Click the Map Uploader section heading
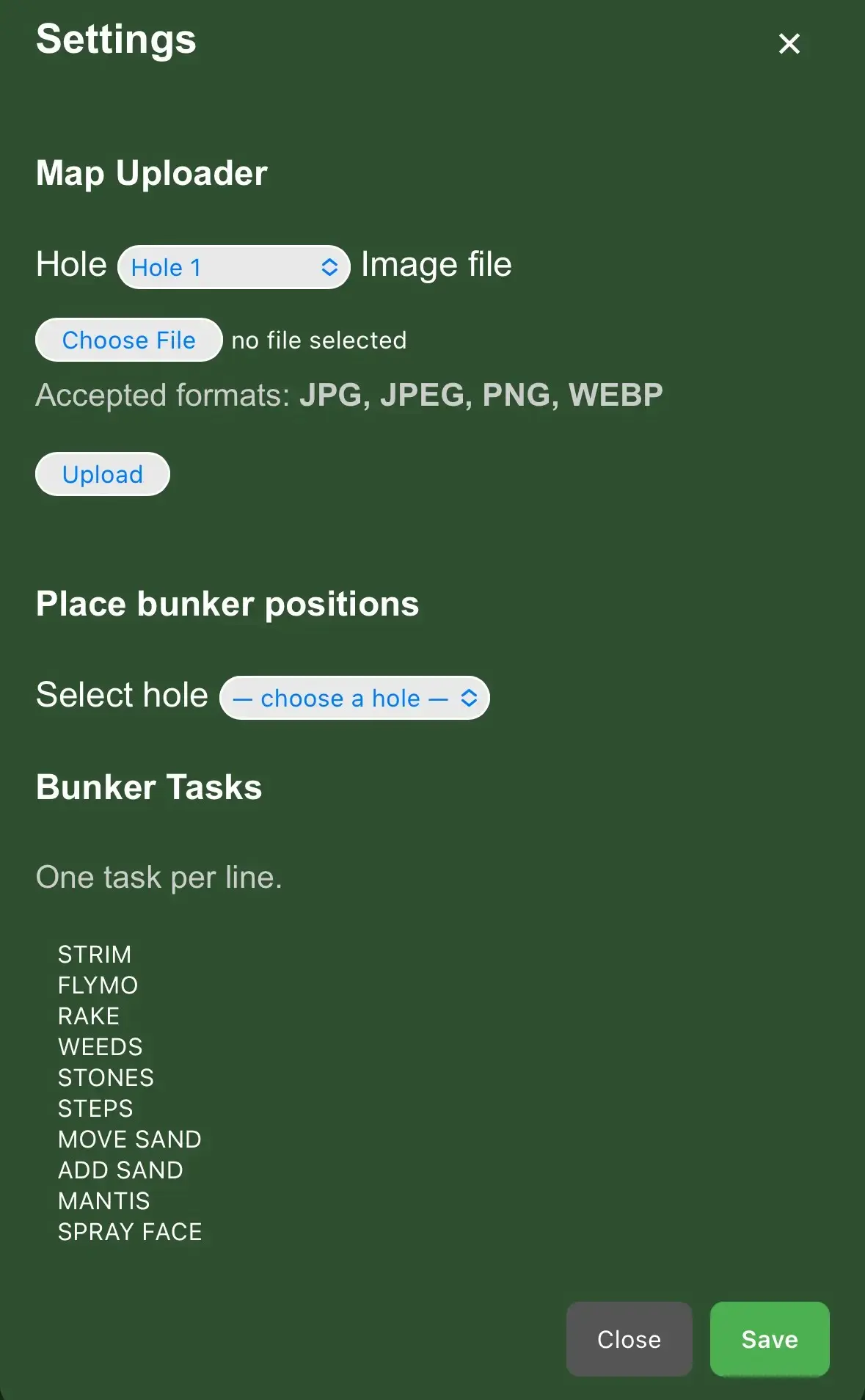The height and width of the screenshot is (1400, 865). click(x=151, y=173)
